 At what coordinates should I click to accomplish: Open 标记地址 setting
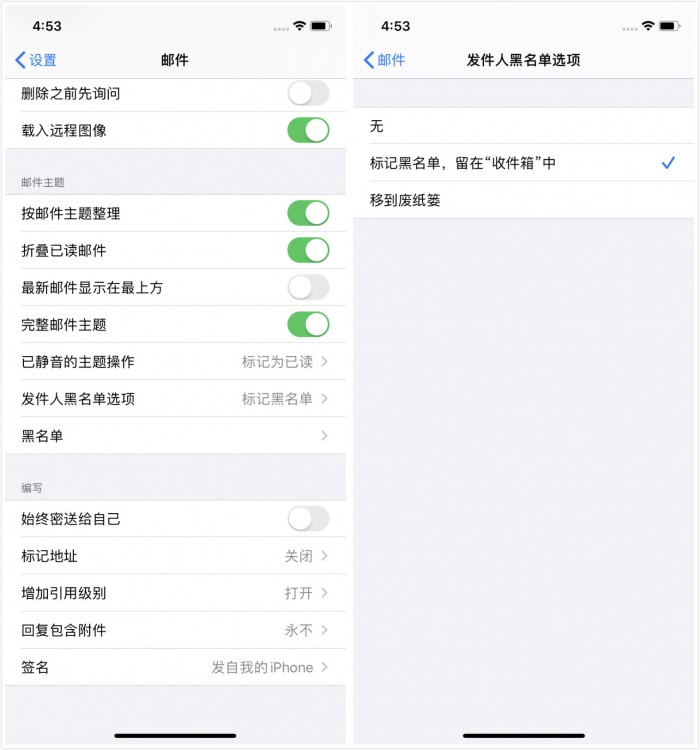tap(175, 556)
